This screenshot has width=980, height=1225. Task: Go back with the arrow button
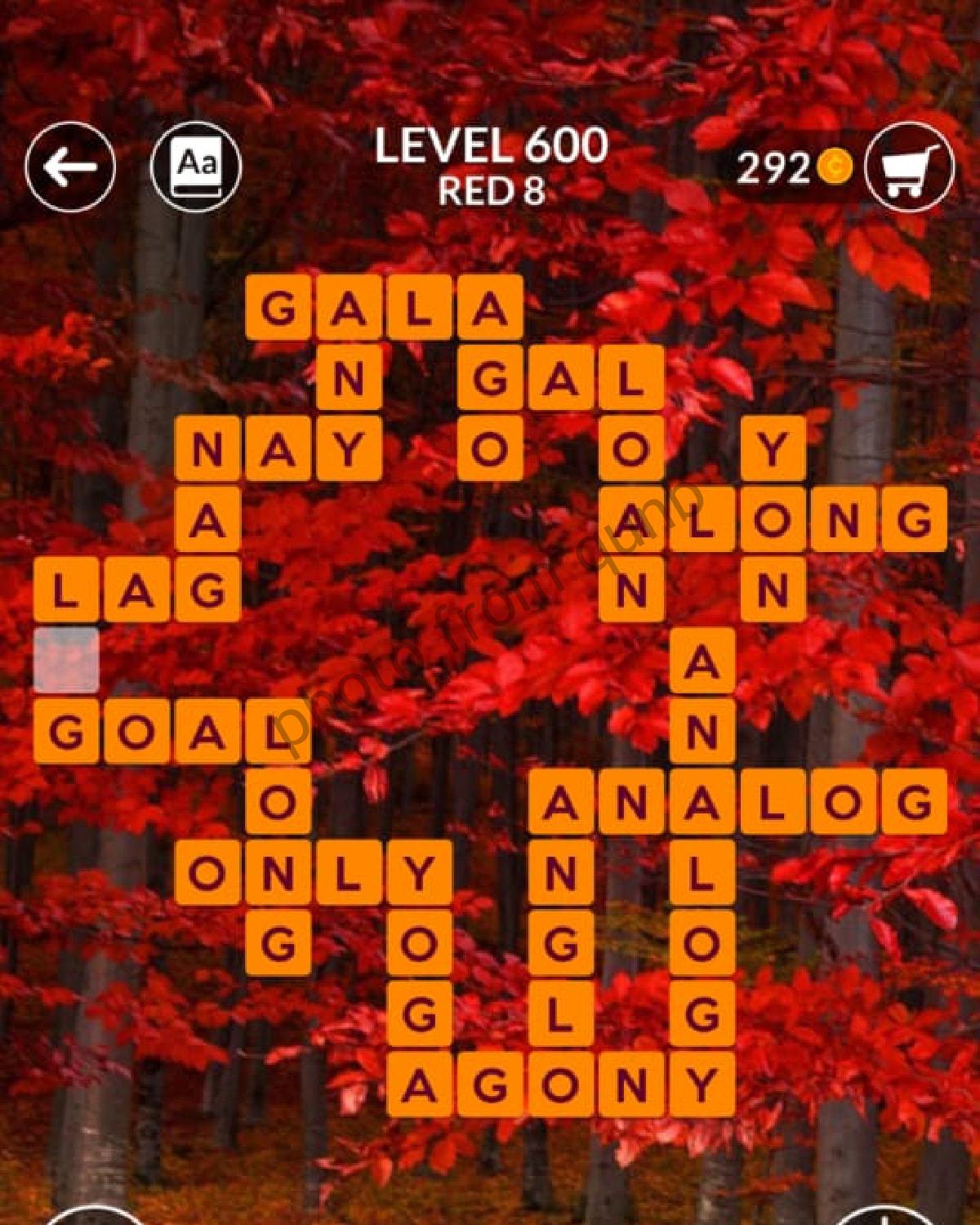(70, 167)
